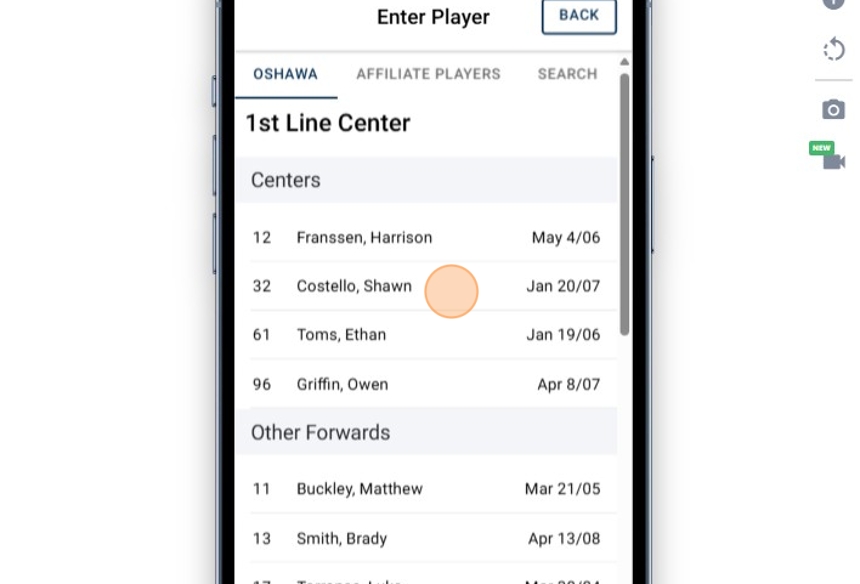Image resolution: width=860 pixels, height=584 pixels.
Task: Choose Buckley, Matthew from Other Forwards
Action: [359, 489]
